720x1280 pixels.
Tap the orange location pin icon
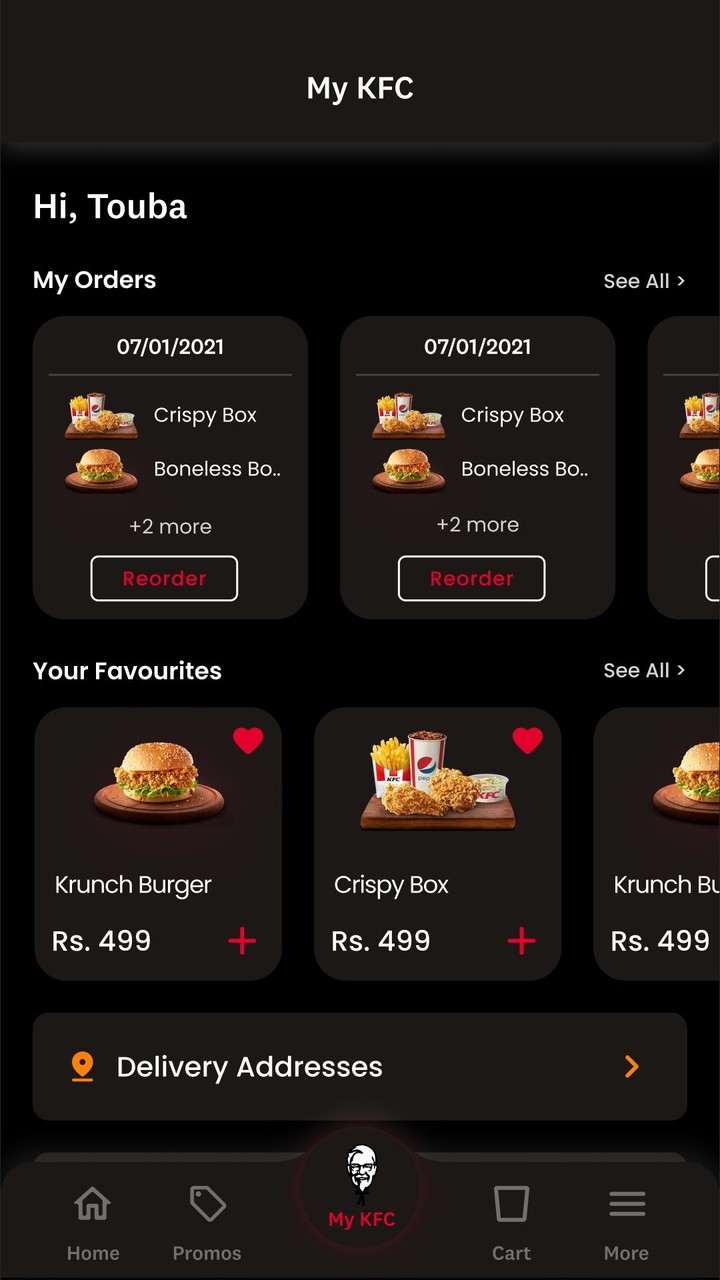click(x=82, y=1066)
